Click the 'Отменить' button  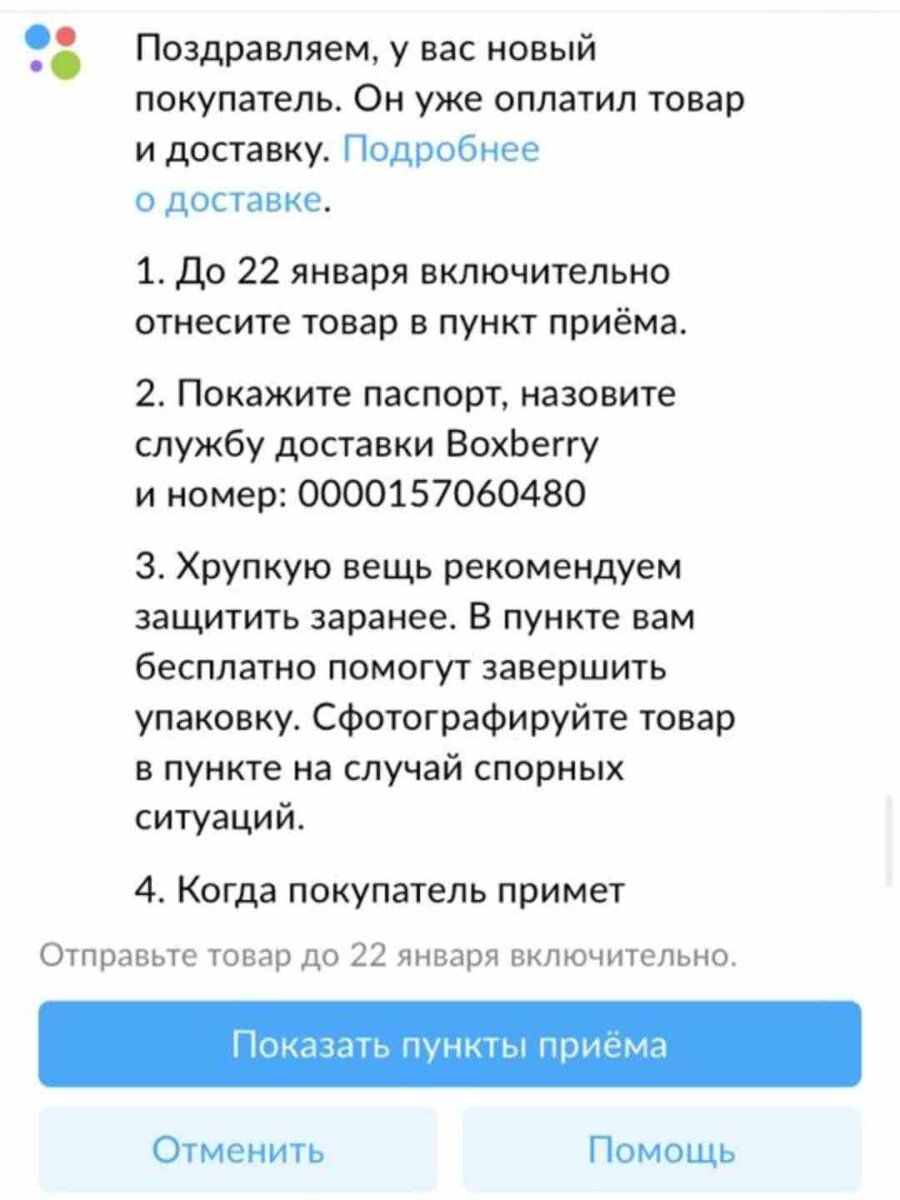(241, 1152)
